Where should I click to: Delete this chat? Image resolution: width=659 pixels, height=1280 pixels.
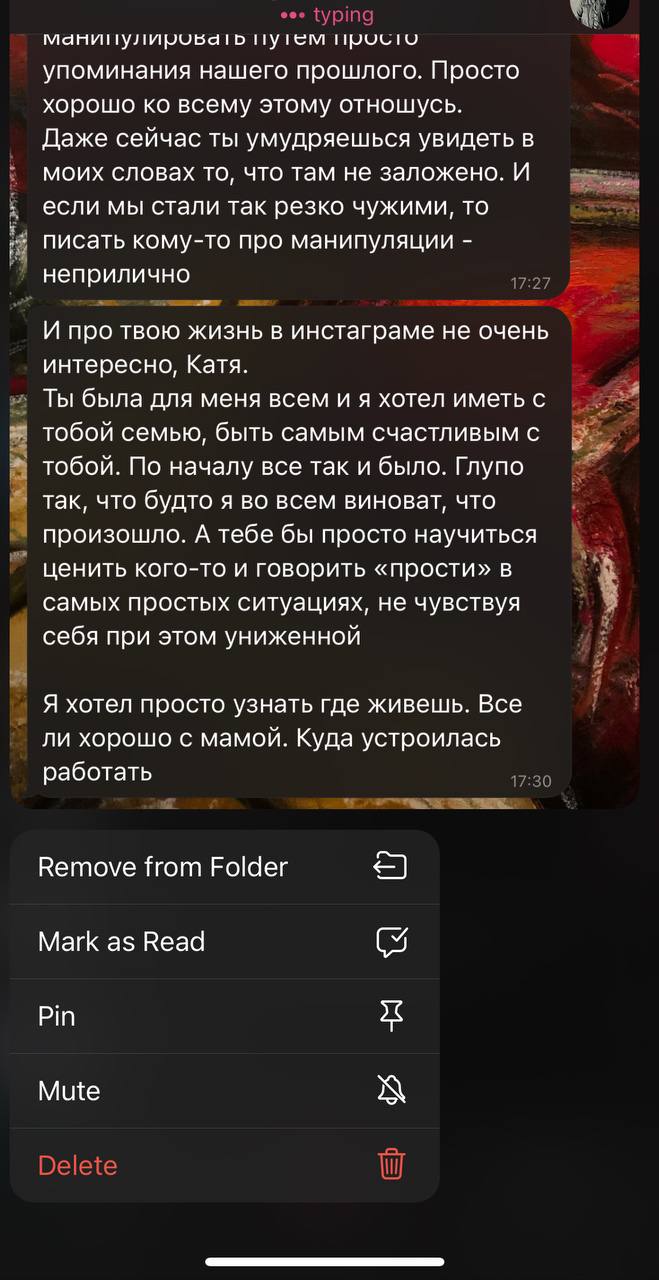223,1165
